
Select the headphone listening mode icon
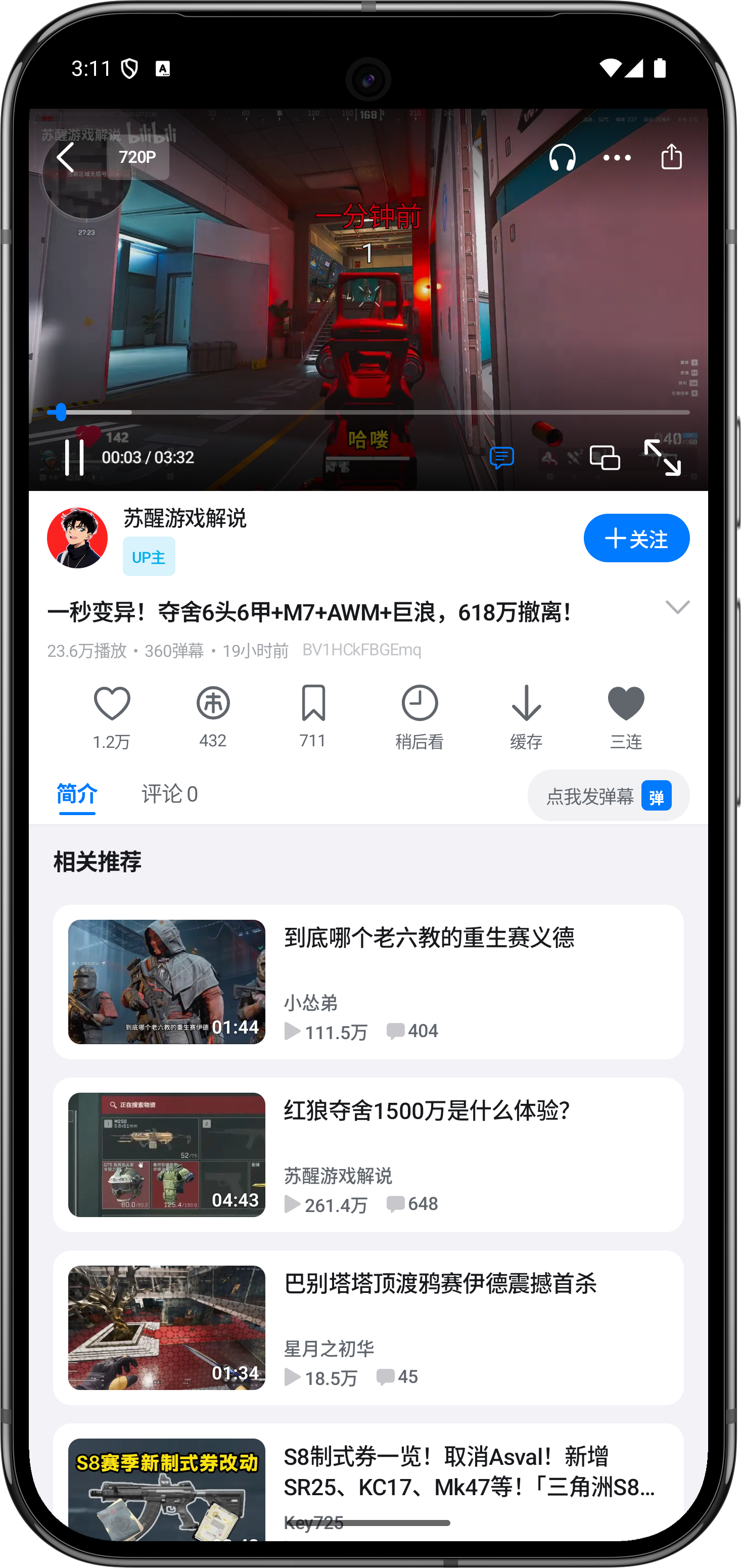pos(561,157)
